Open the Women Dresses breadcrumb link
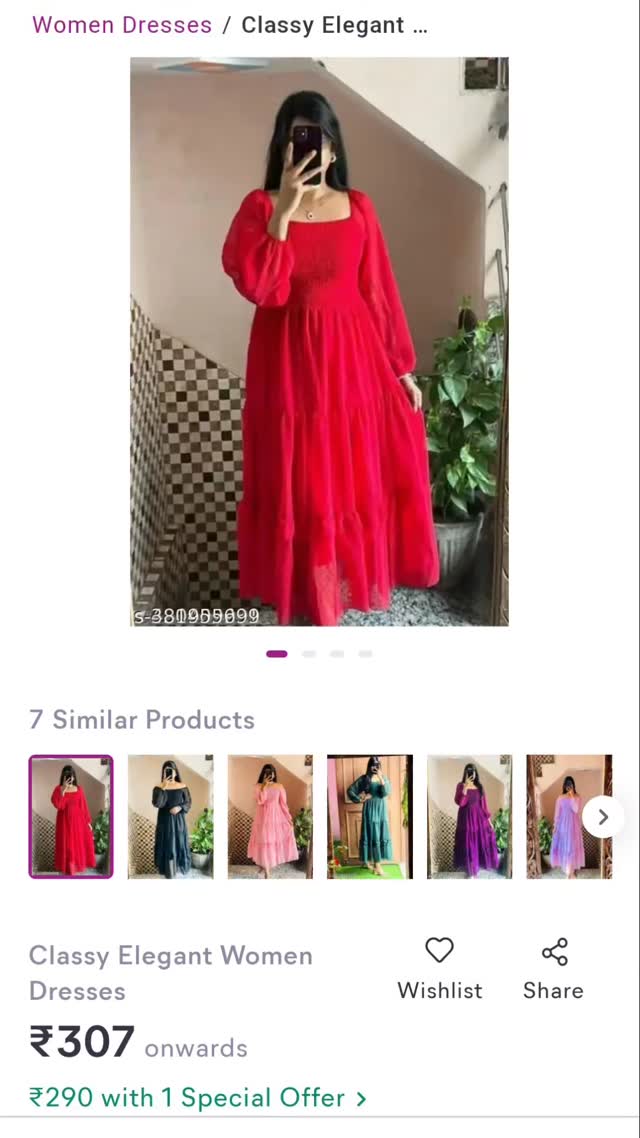 coord(122,25)
